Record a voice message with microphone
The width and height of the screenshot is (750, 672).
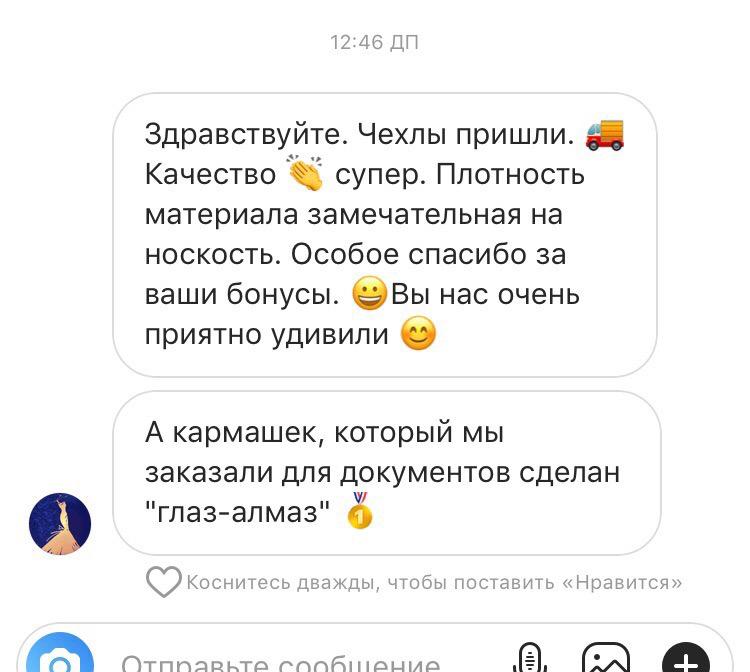(530, 659)
